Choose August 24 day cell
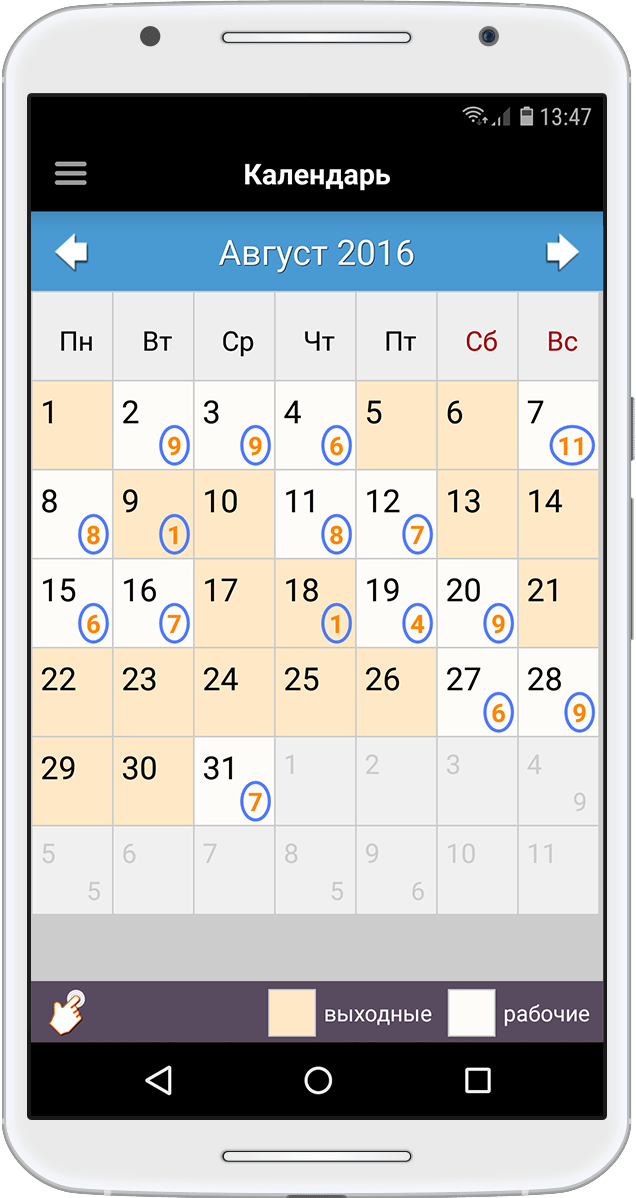636x1198 pixels. 234,692
